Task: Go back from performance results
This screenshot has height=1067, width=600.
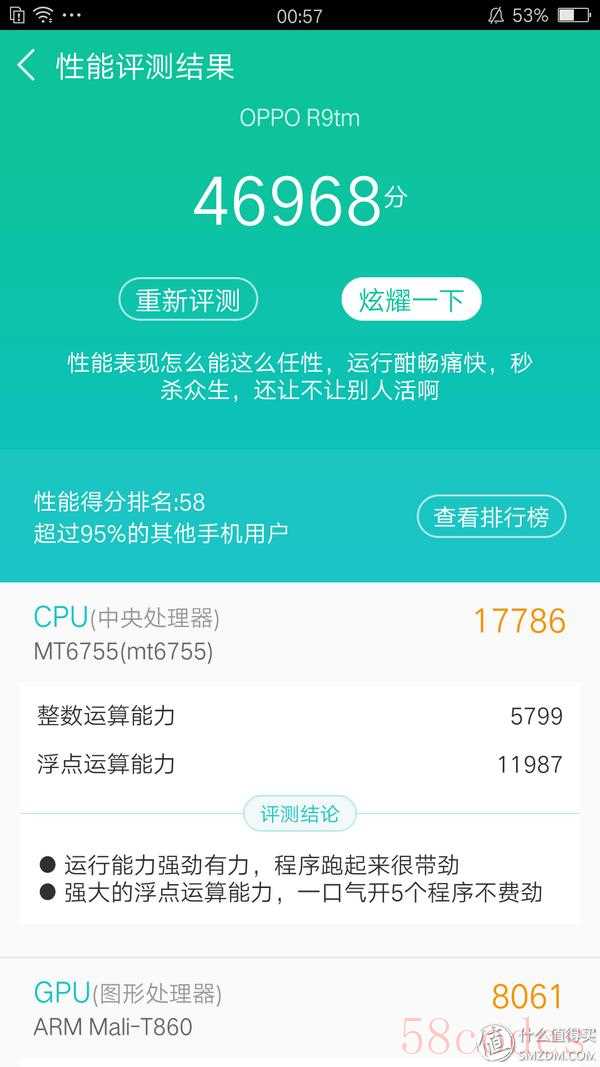Action: coord(27,66)
